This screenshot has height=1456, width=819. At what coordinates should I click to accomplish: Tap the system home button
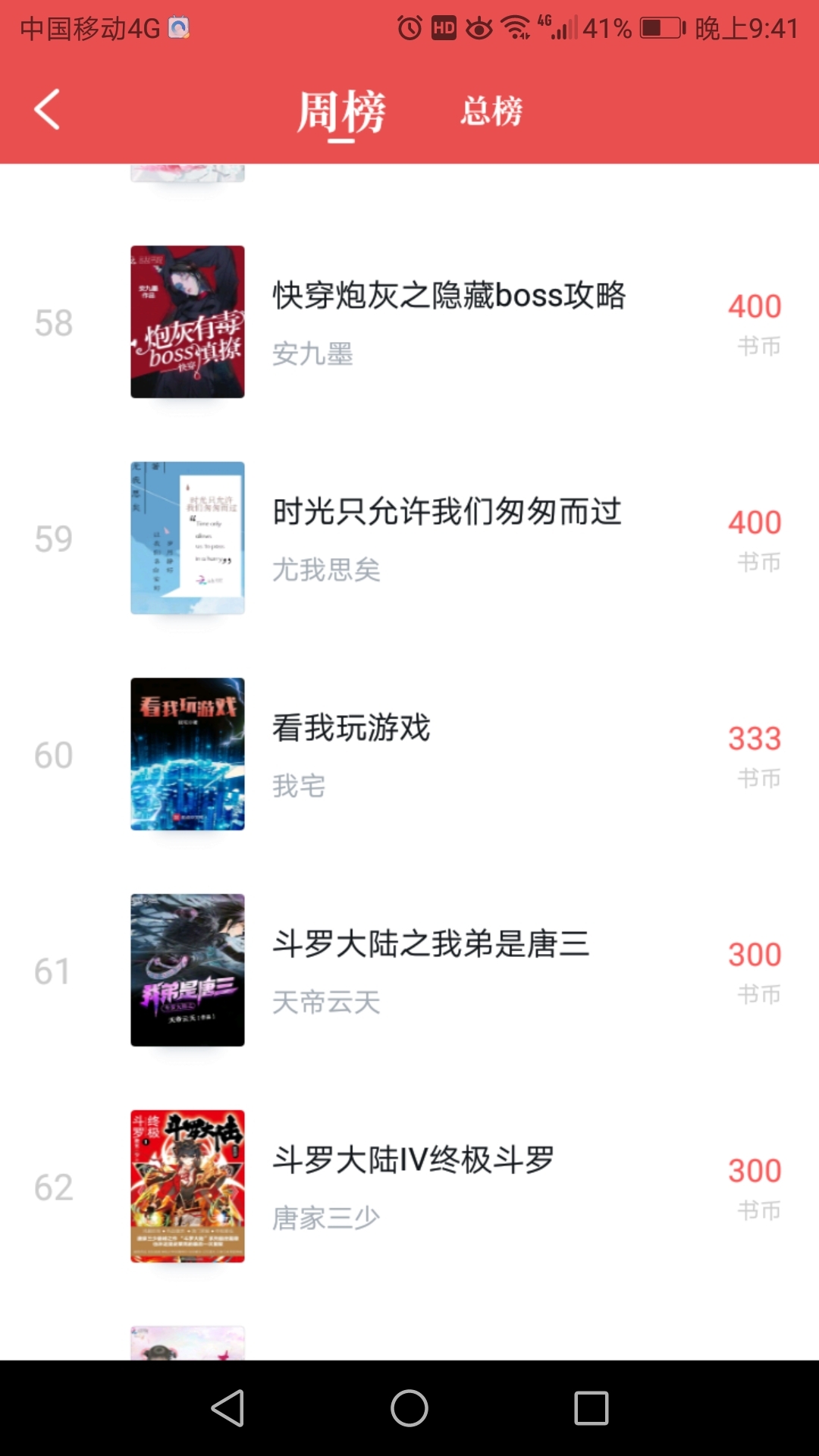[x=409, y=1408]
